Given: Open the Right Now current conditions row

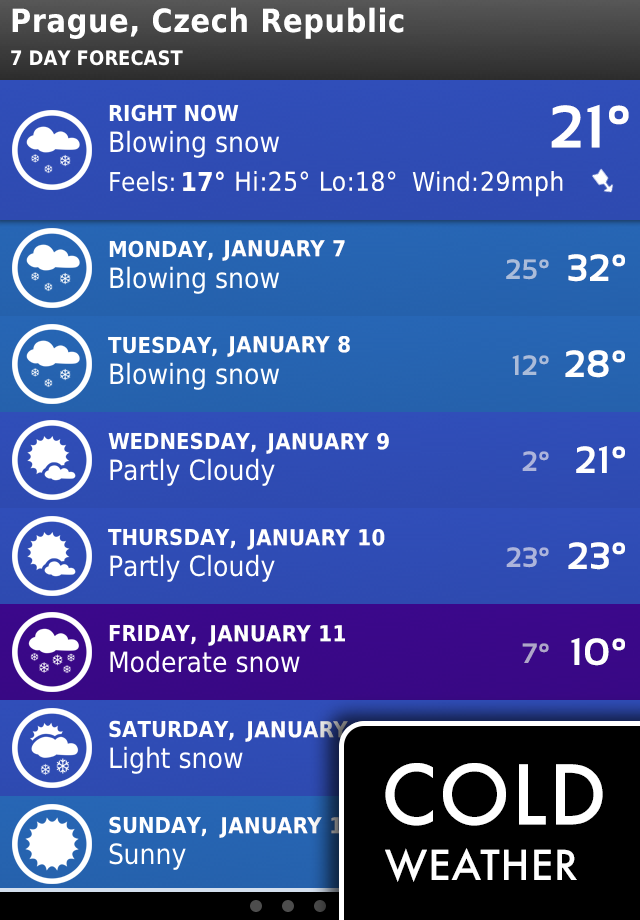Looking at the screenshot, I should [x=320, y=150].
